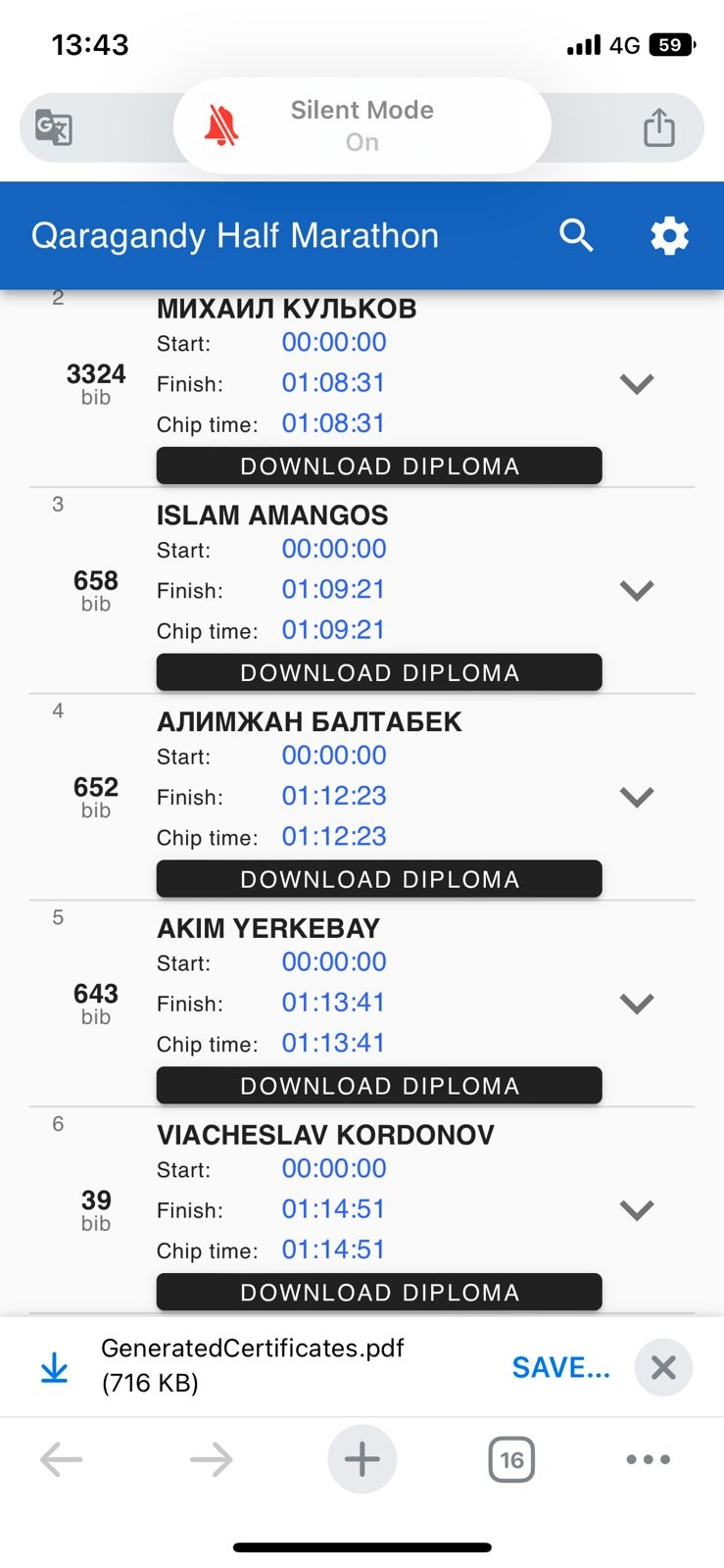Open search in Qaragandy Half Marathon header

576,236
